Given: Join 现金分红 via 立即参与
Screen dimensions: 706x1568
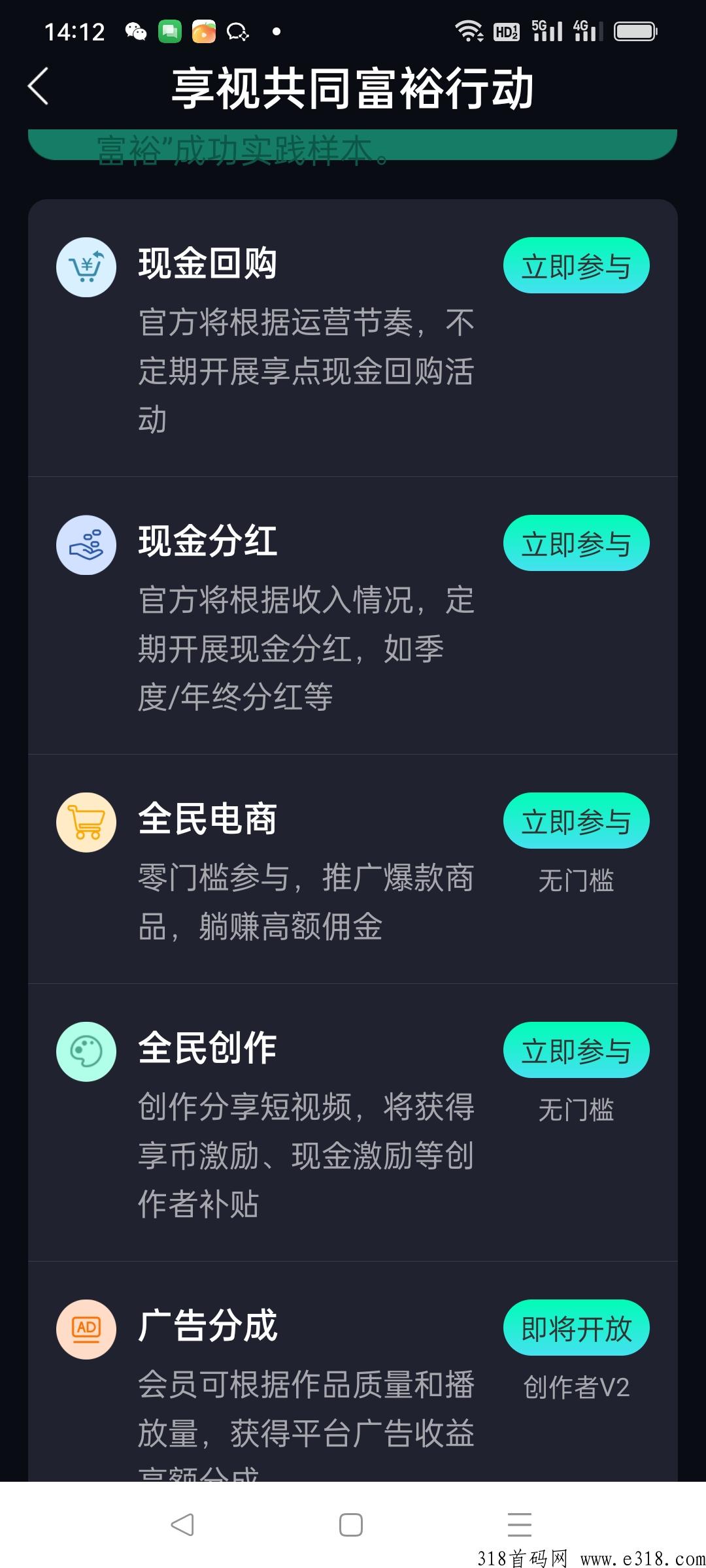Looking at the screenshot, I should coord(576,543).
